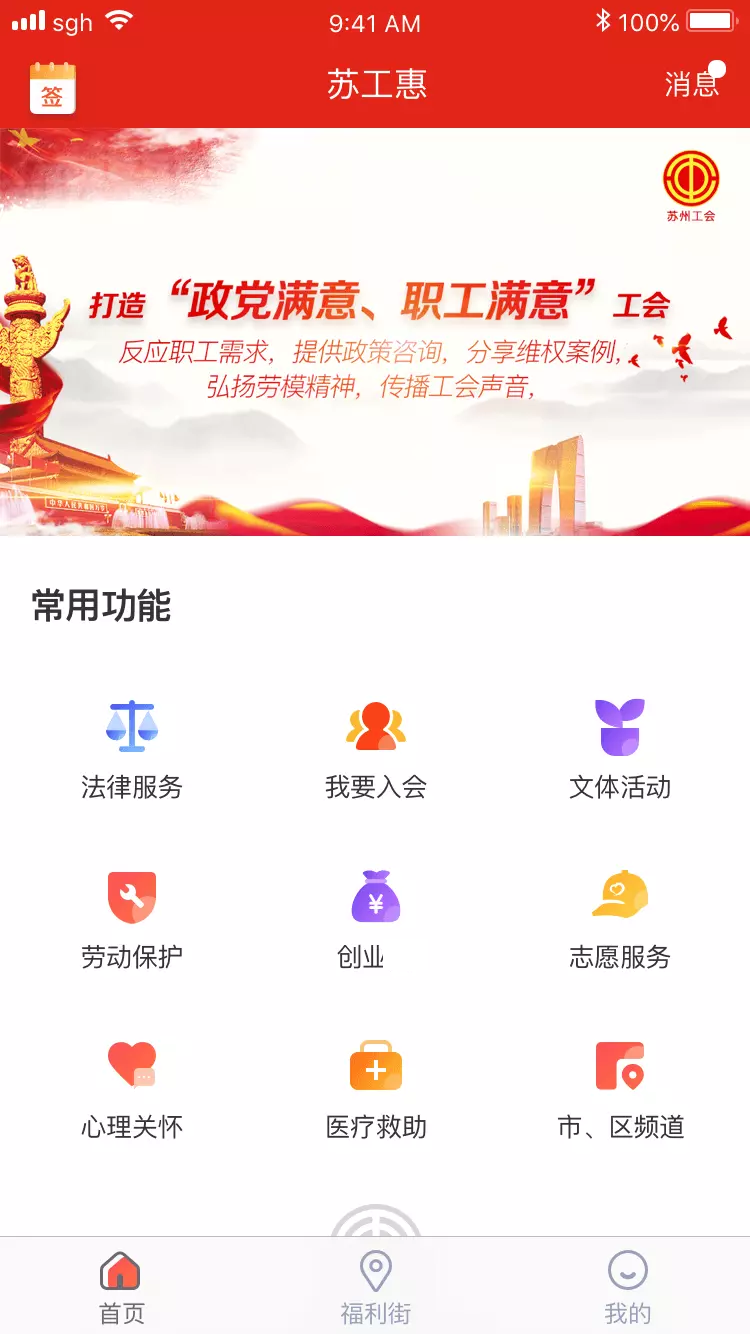Open 医疗救助 medical assistance

pyautogui.click(x=376, y=1090)
